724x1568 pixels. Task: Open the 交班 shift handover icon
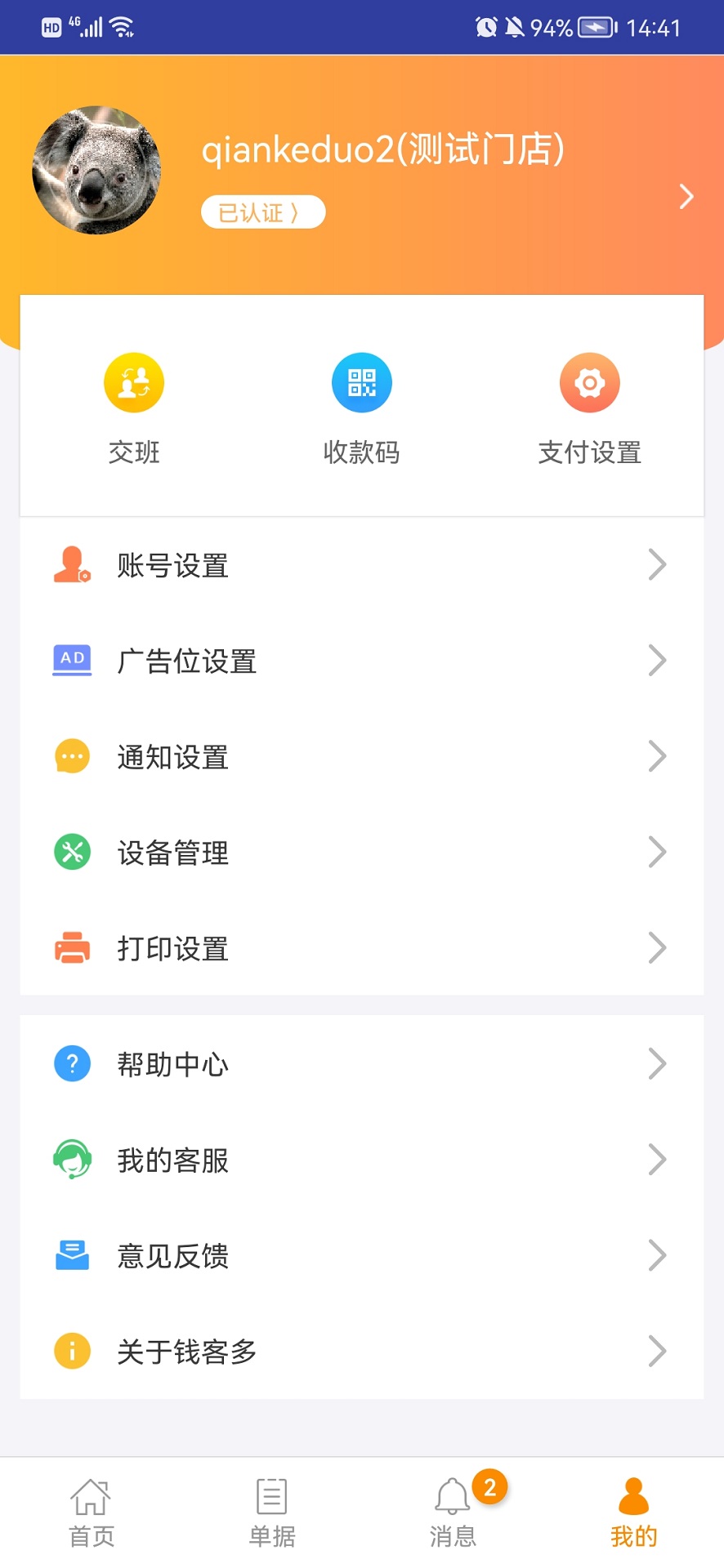pyautogui.click(x=133, y=381)
